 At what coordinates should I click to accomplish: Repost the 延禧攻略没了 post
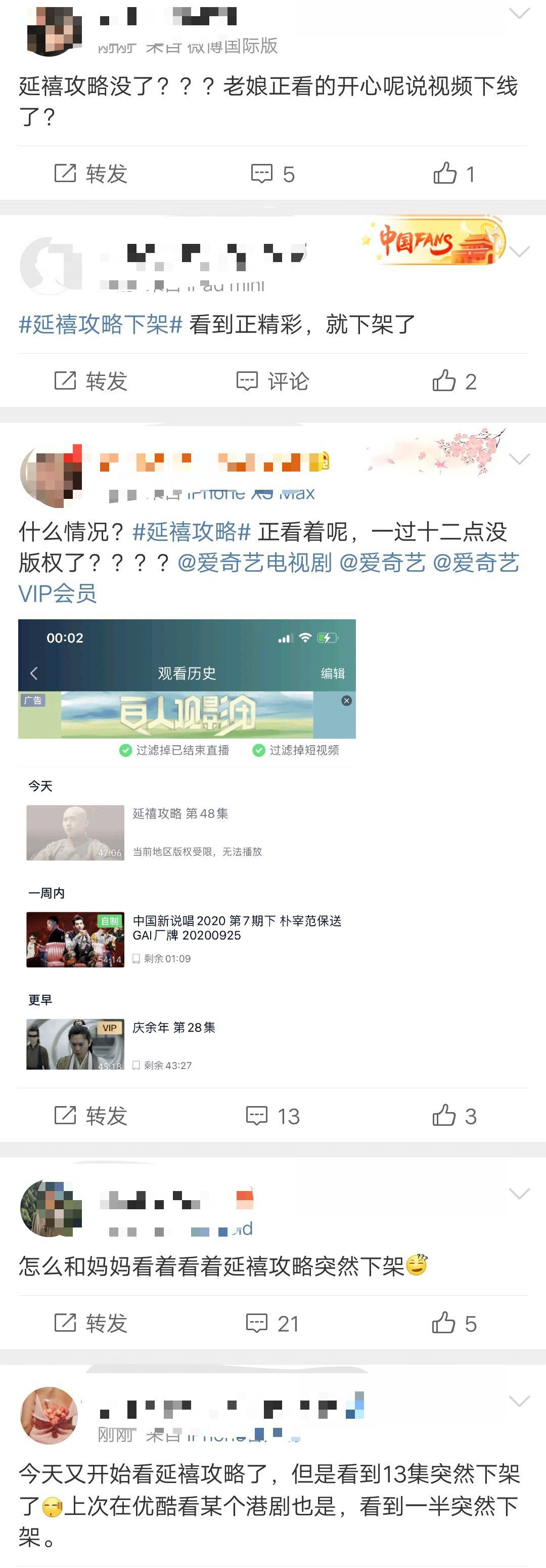pos(90,174)
